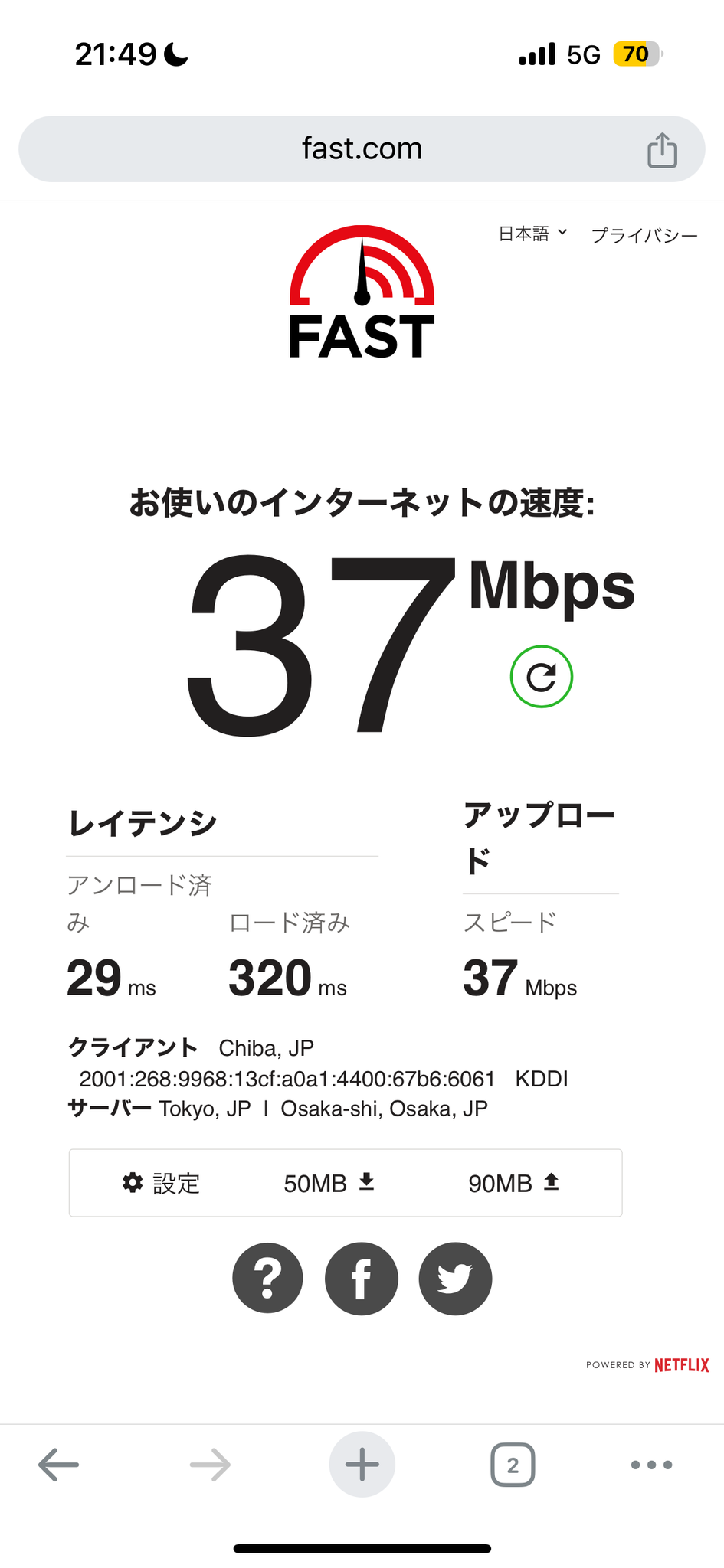Open a new tab with the plus button
Image resolution: width=724 pixels, height=1568 pixels.
click(362, 1464)
